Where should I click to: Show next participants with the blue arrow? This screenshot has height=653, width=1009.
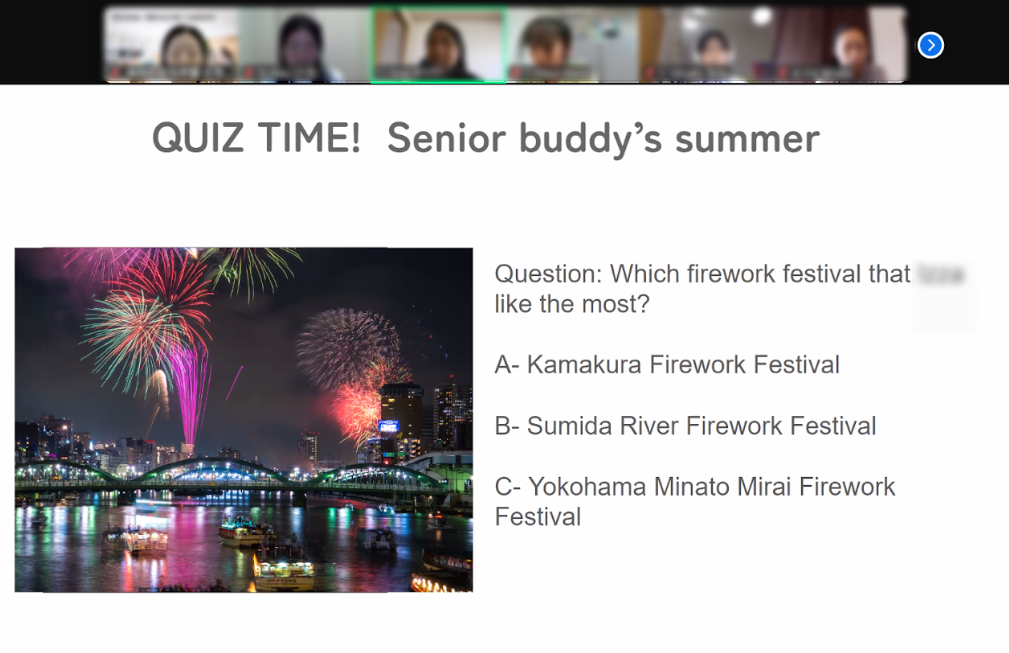[930, 45]
